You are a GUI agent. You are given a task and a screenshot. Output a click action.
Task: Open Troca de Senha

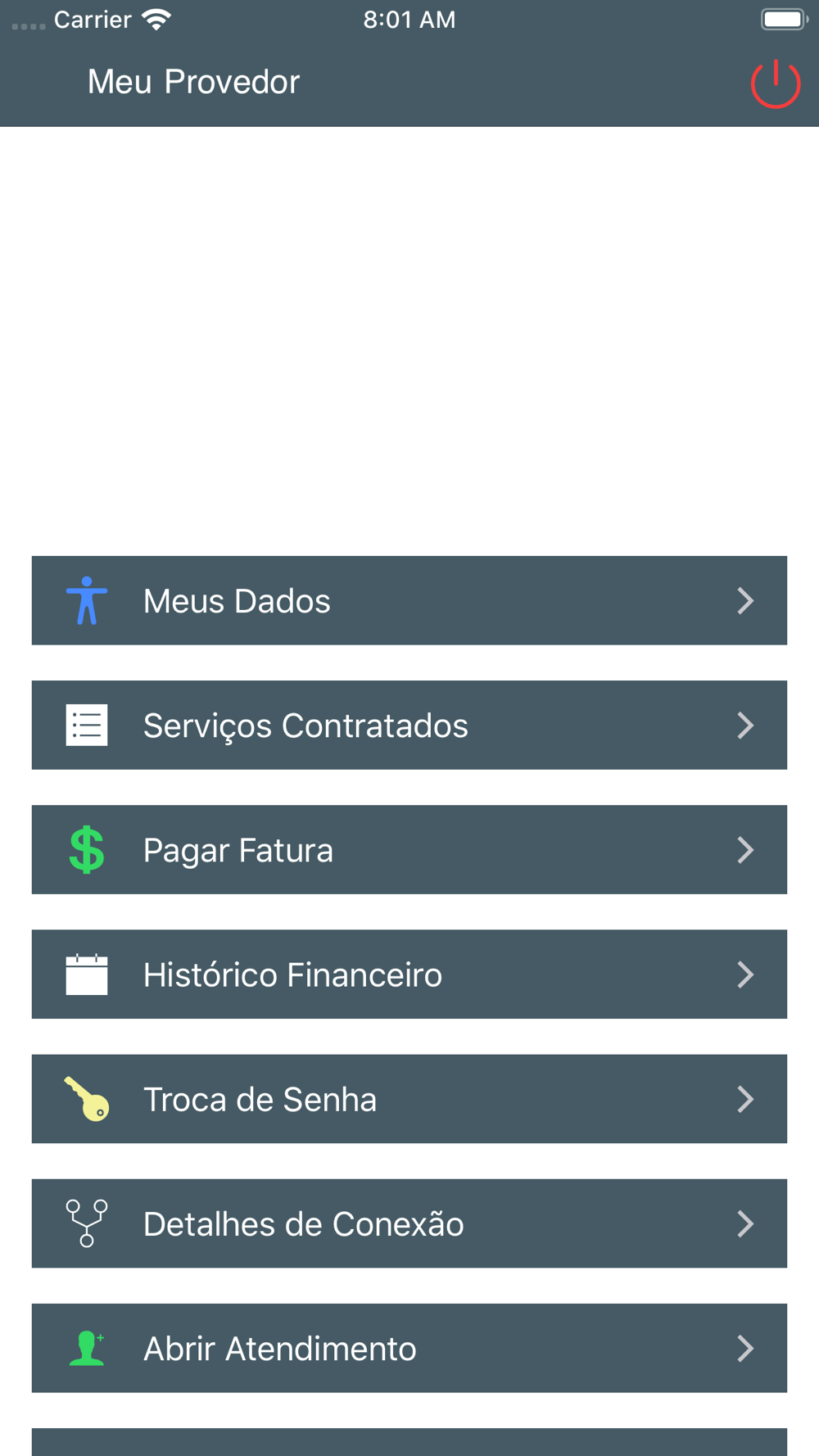pyautogui.click(x=409, y=1098)
